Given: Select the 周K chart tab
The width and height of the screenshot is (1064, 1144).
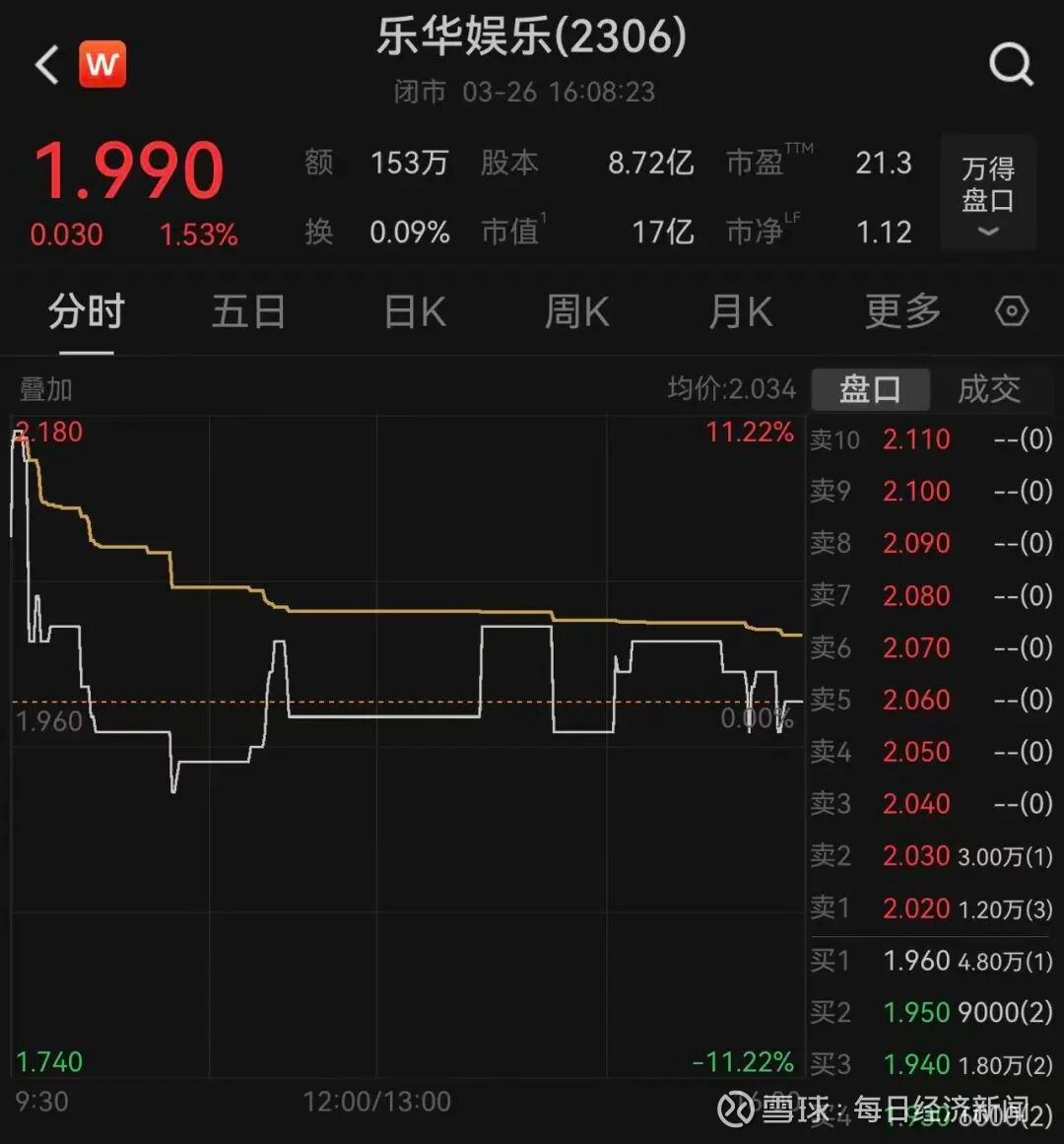Looking at the screenshot, I should (577, 312).
